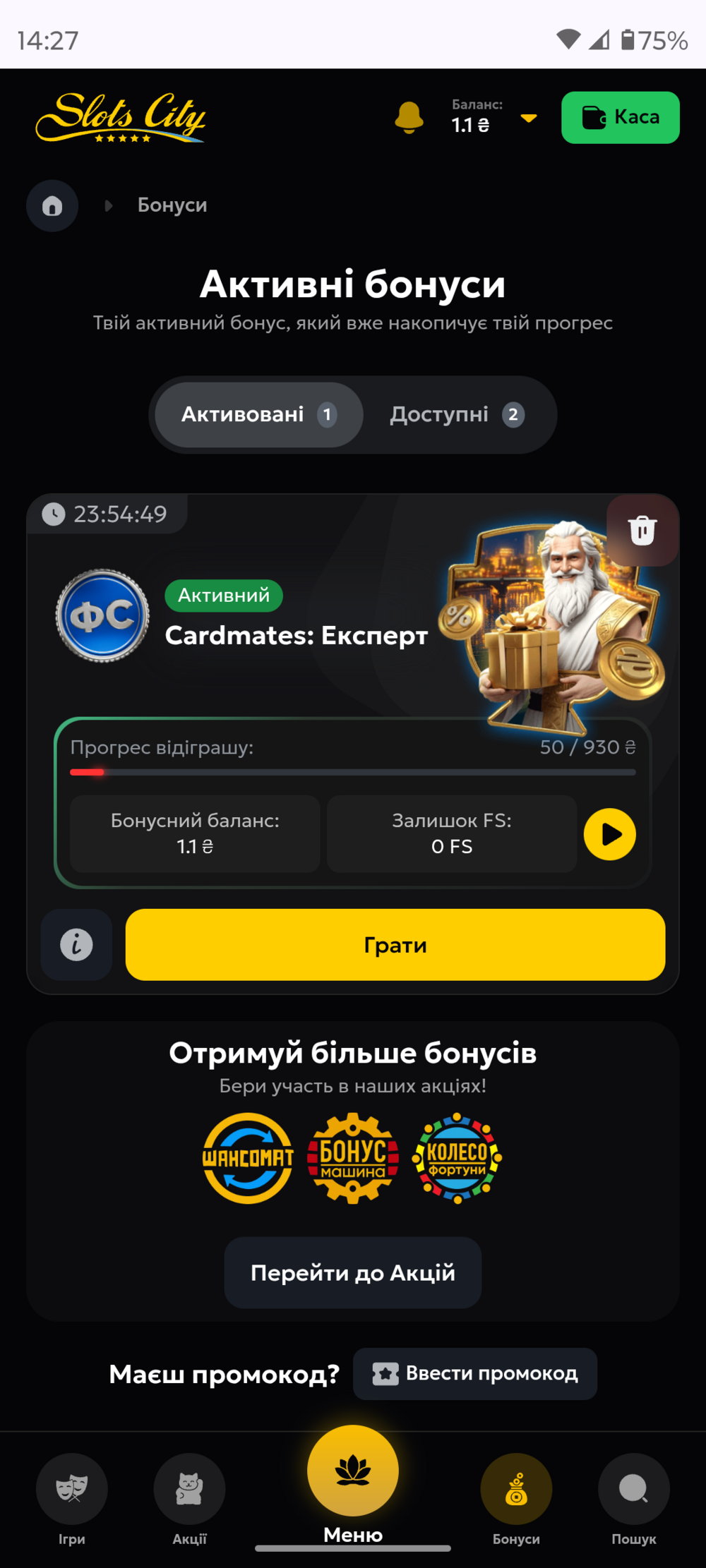Open the Колесо фортуни promotion
This screenshot has height=1568, width=706.
coord(457,1158)
